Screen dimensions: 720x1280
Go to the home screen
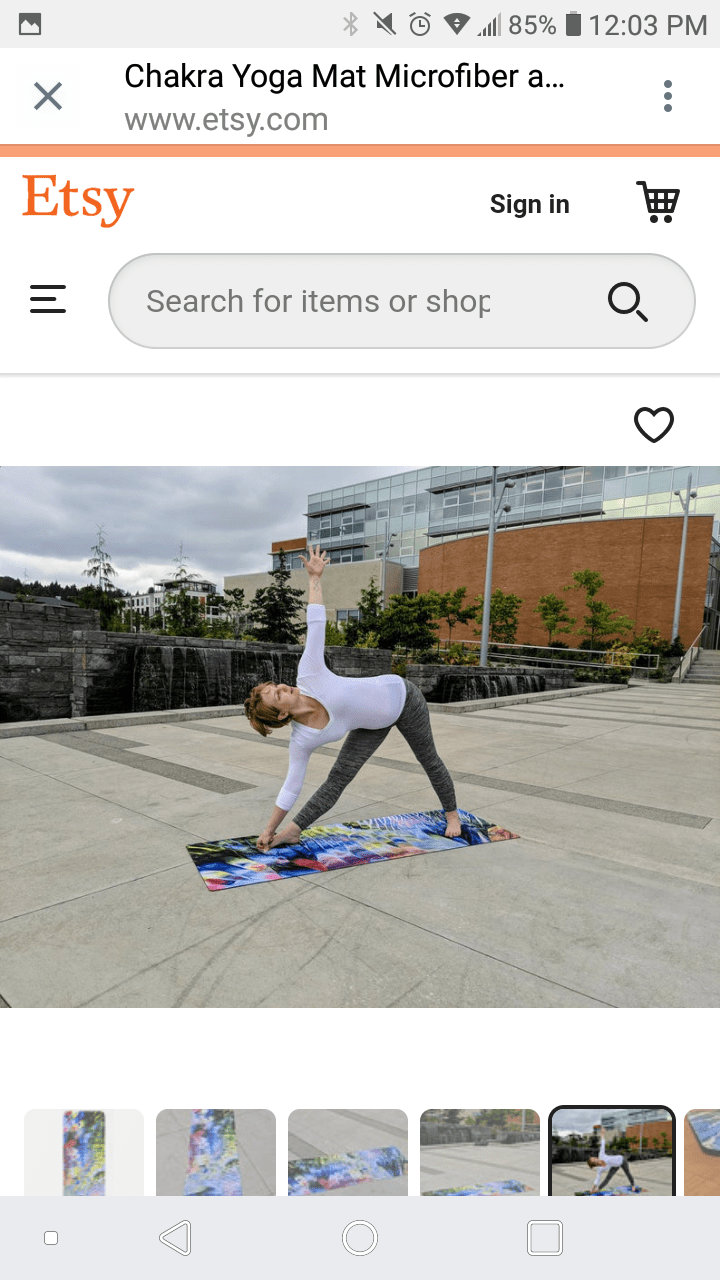point(360,1238)
